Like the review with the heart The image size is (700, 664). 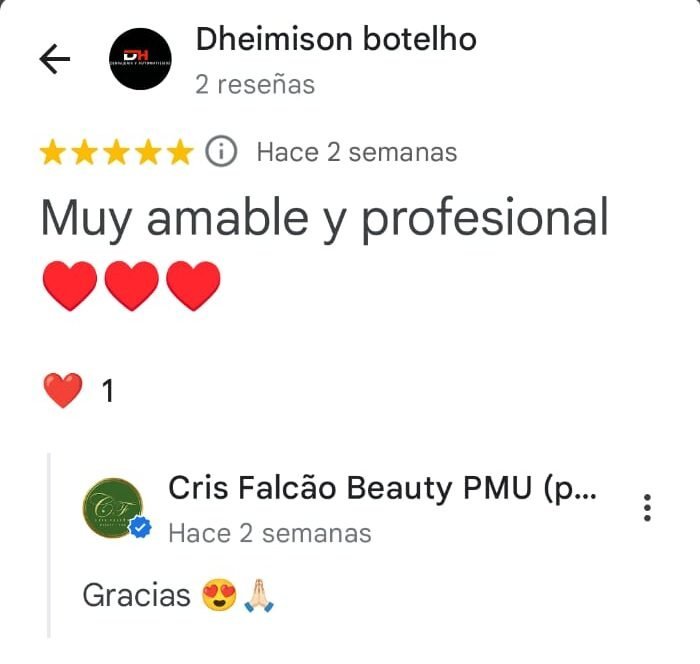[63, 391]
